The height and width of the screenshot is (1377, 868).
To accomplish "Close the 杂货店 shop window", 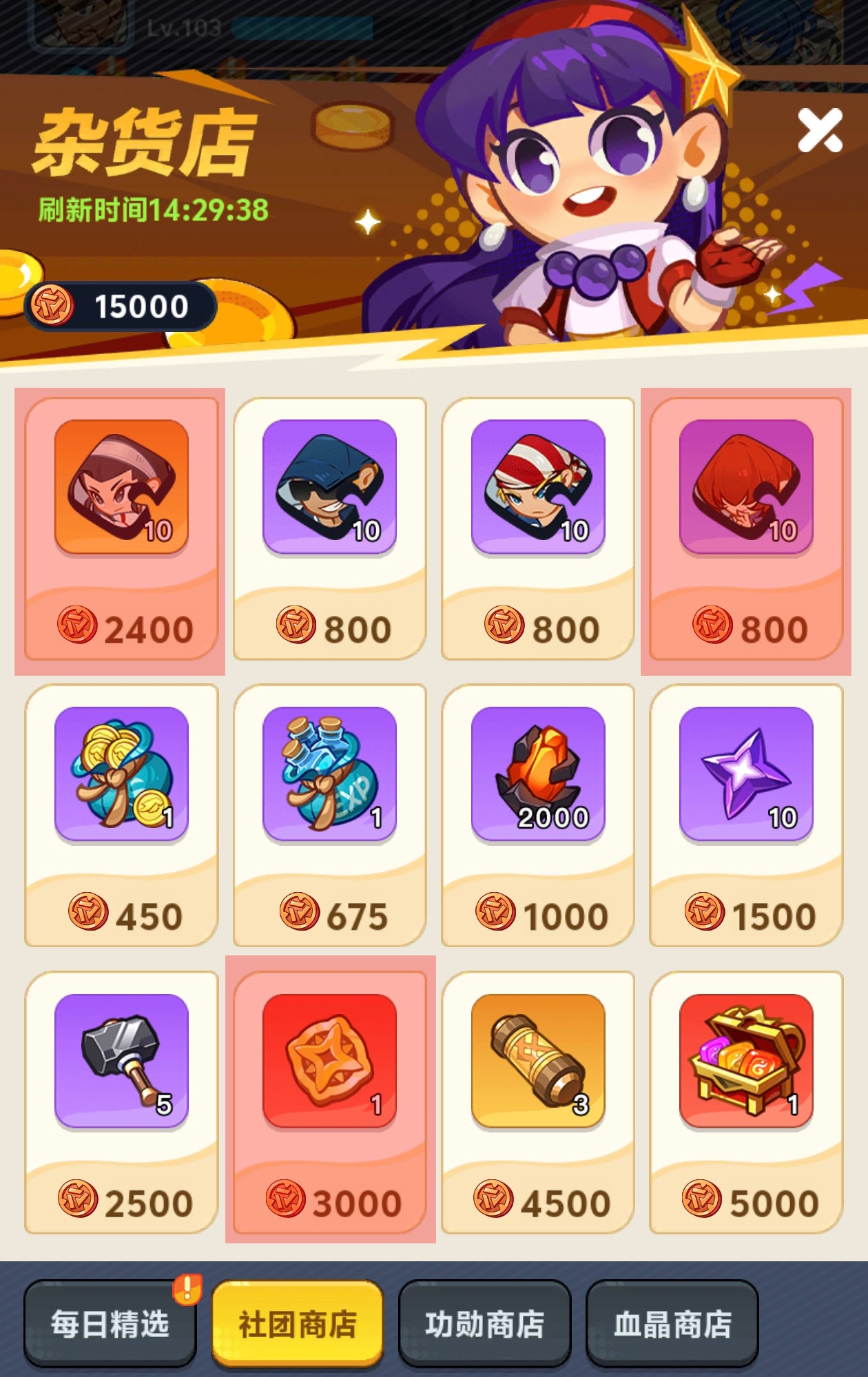I will pyautogui.click(x=820, y=130).
